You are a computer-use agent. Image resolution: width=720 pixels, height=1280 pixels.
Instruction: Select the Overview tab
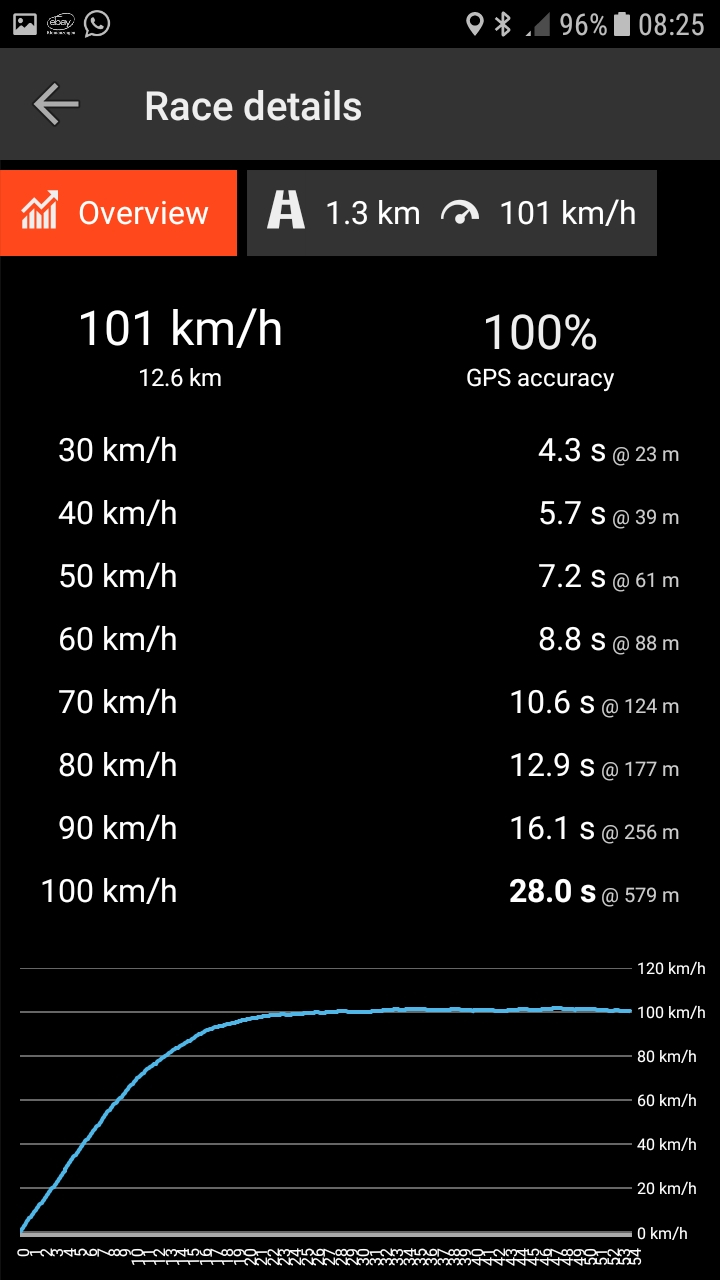(118, 213)
